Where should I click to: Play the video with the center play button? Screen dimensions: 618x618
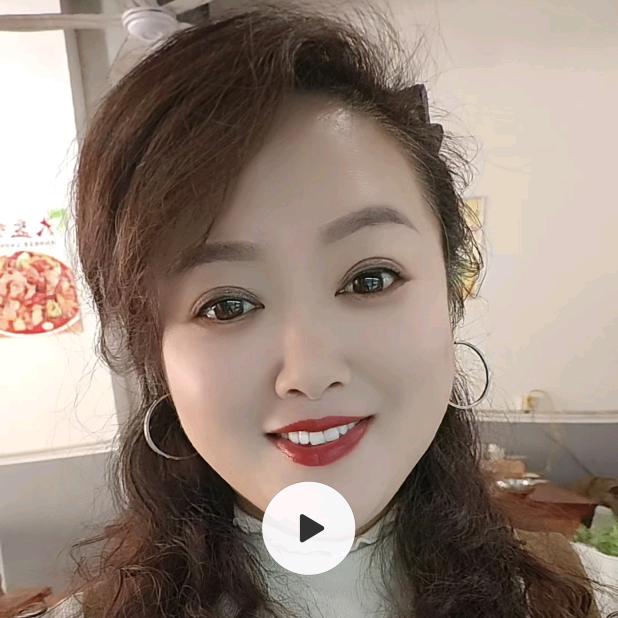(309, 528)
